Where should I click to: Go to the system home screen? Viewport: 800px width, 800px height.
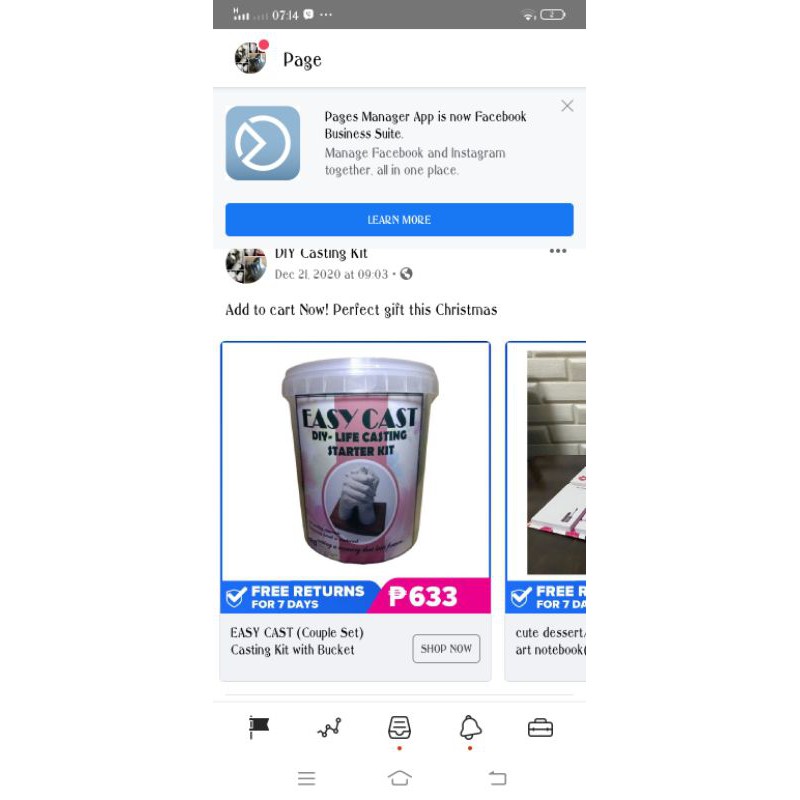coord(399,778)
